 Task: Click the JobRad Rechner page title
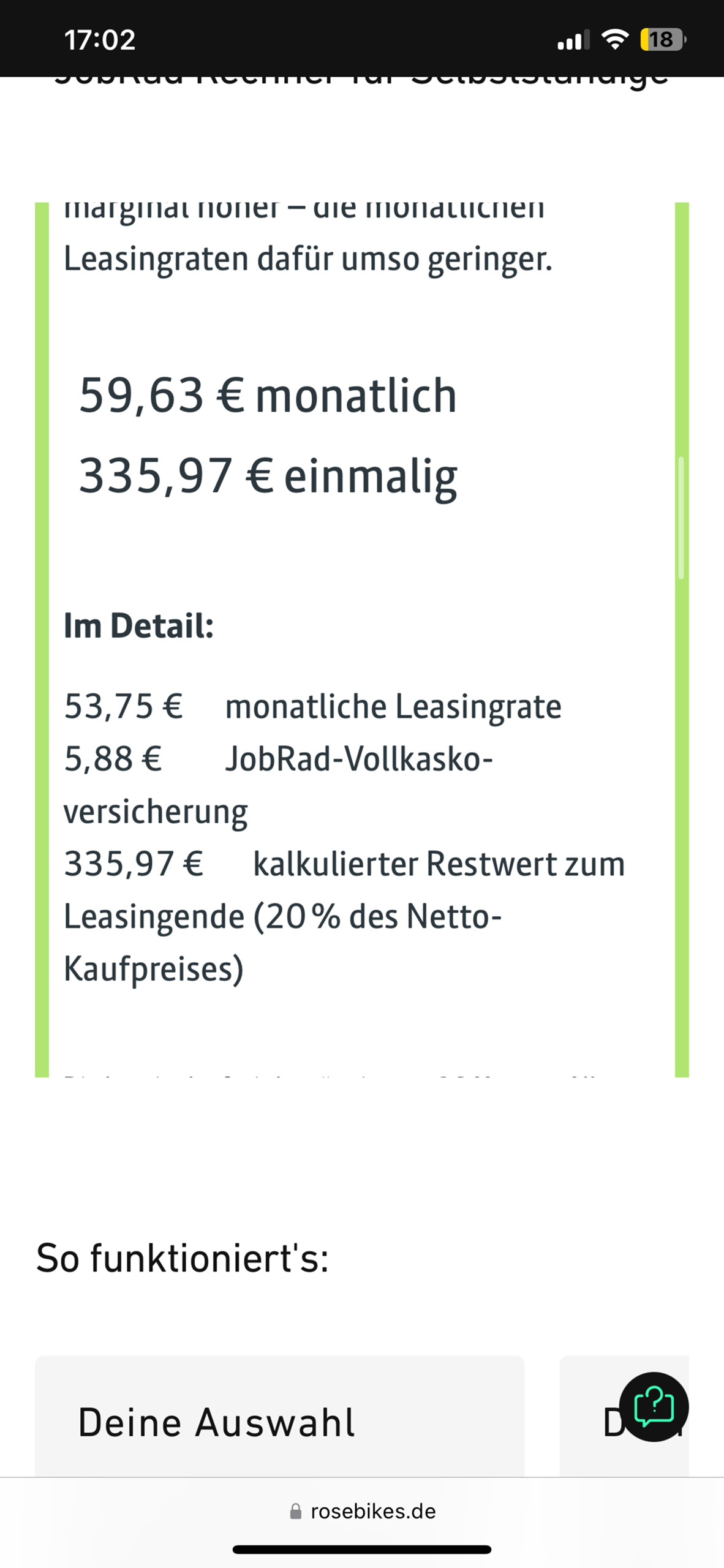point(362,80)
